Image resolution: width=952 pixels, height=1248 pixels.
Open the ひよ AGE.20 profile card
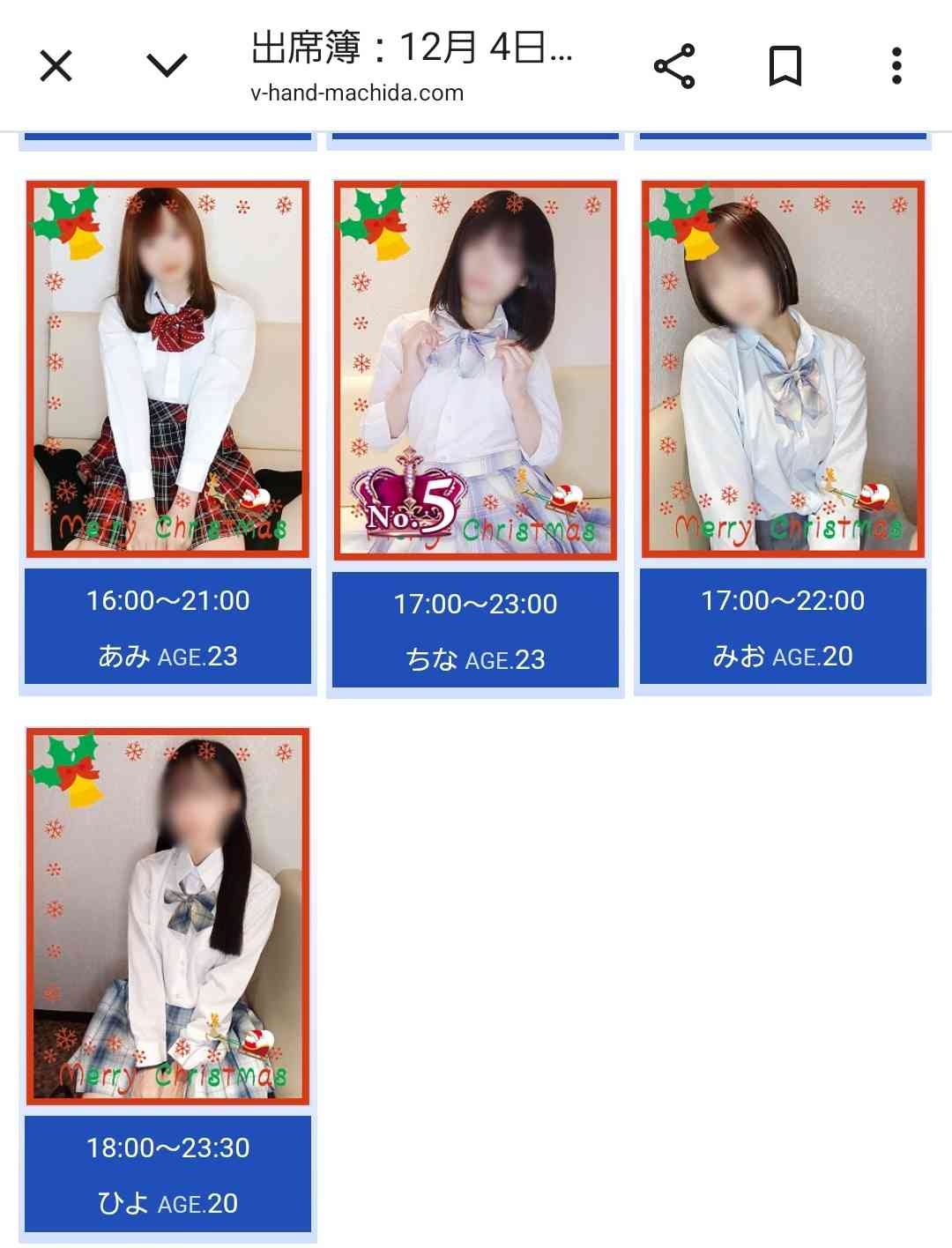coord(167,917)
